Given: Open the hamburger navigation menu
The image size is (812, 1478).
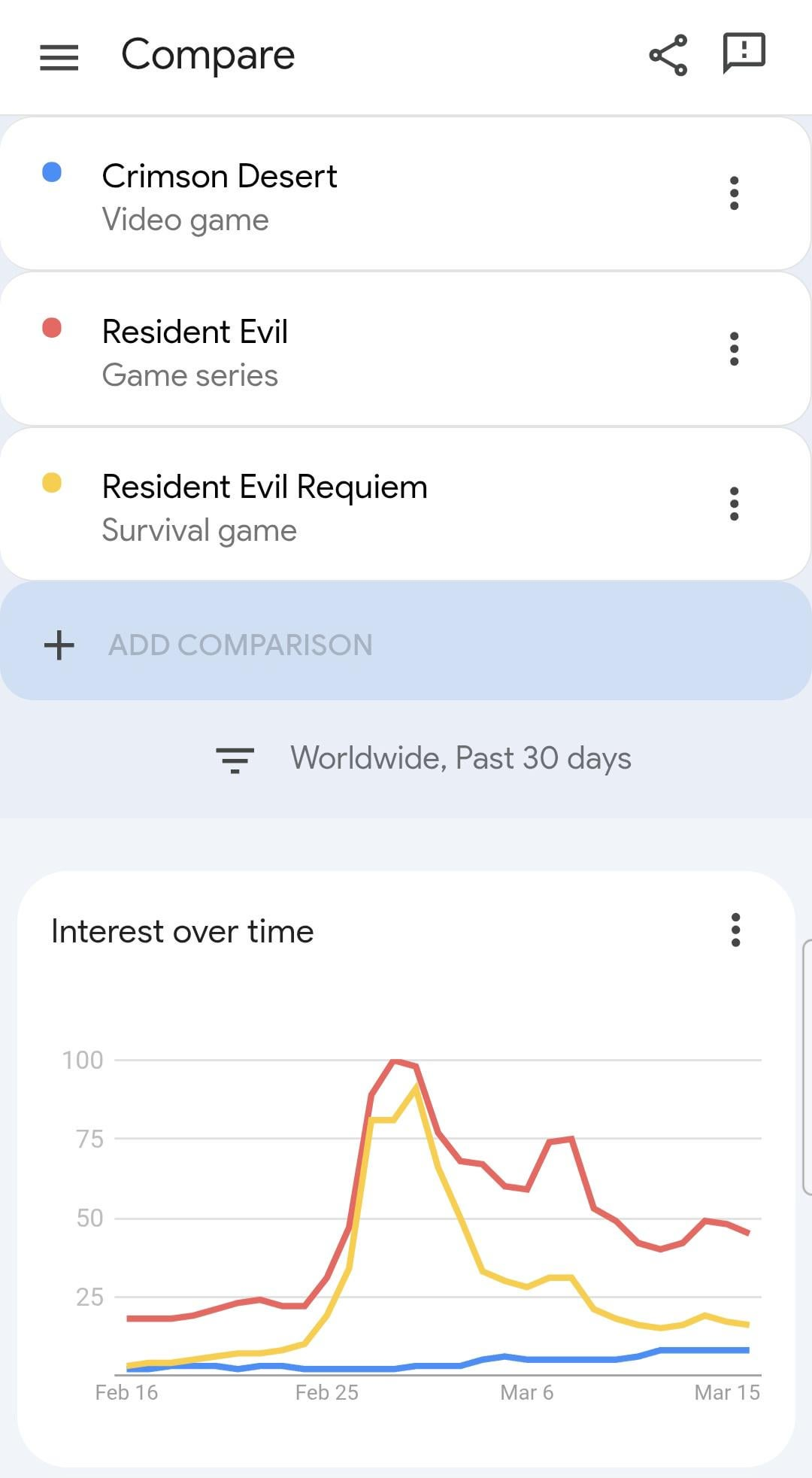Looking at the screenshot, I should (59, 56).
